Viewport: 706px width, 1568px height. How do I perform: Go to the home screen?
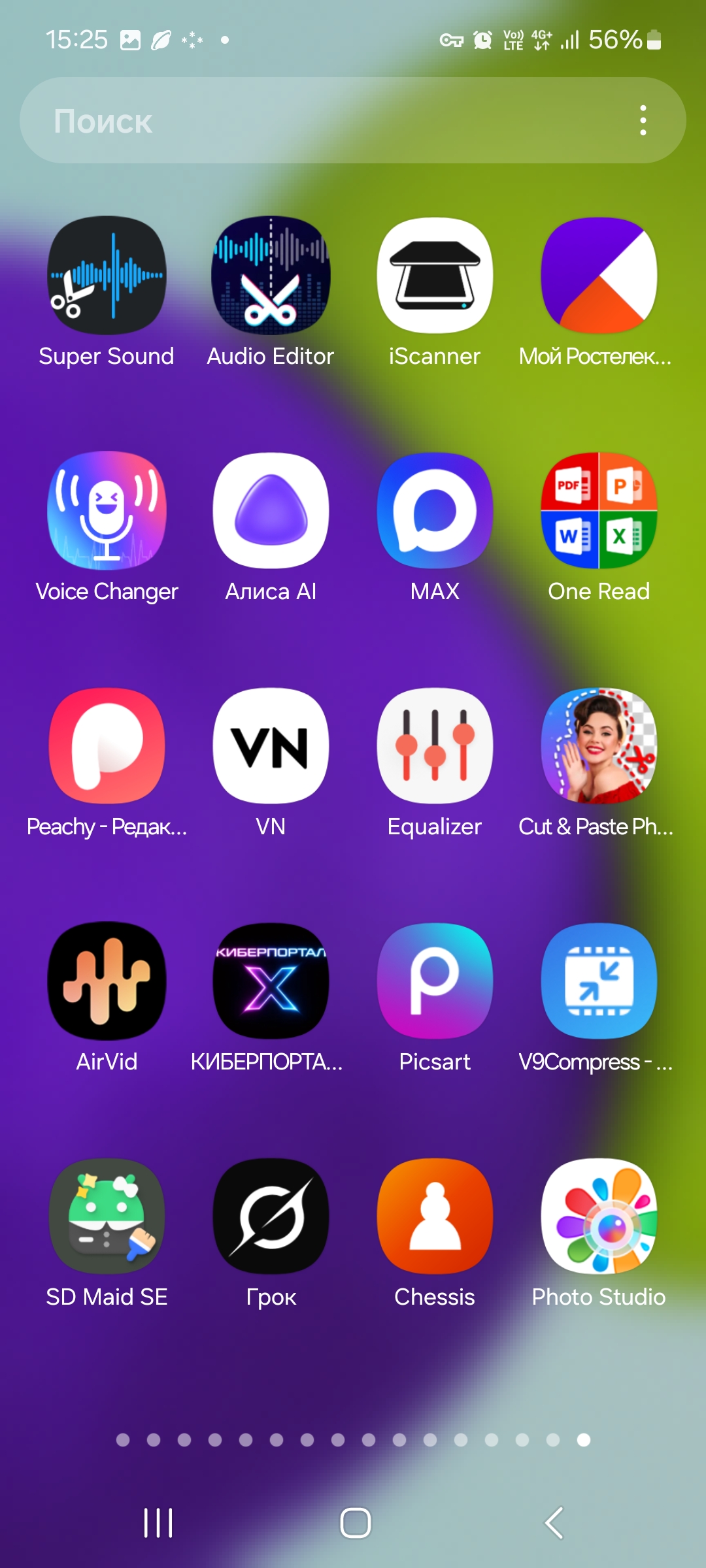(x=355, y=1523)
